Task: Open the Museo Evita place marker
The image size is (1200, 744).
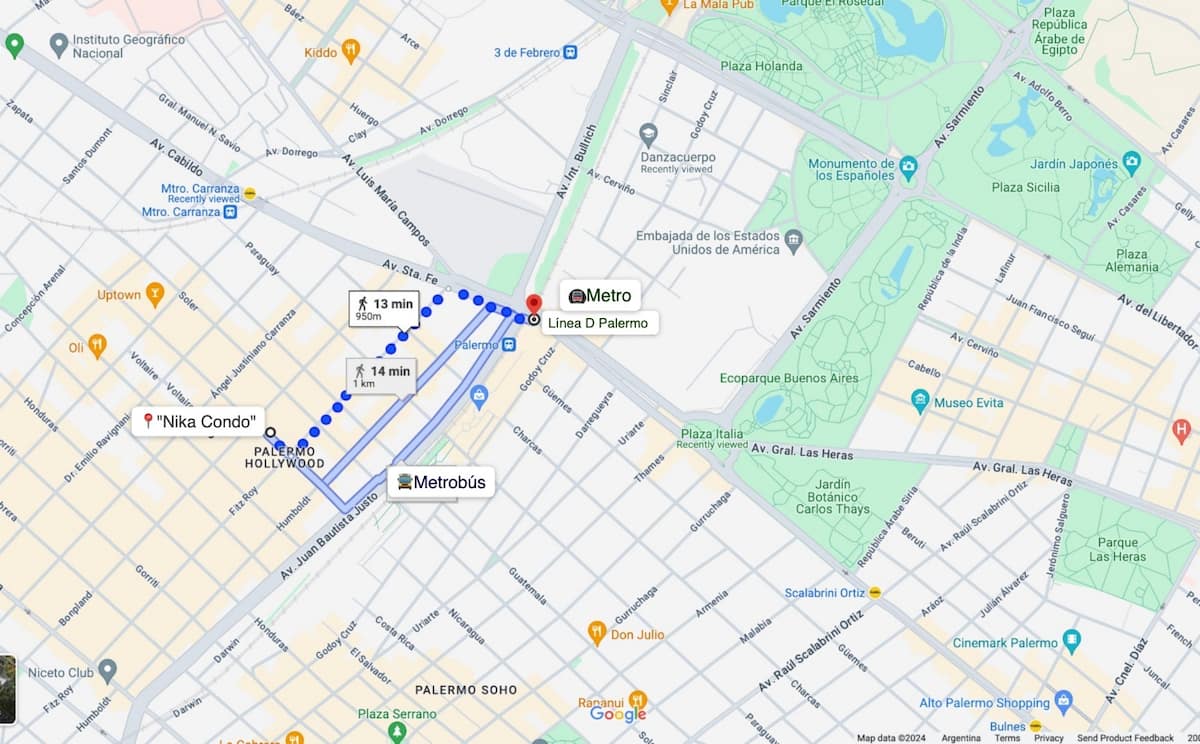Action: pyautogui.click(x=920, y=402)
